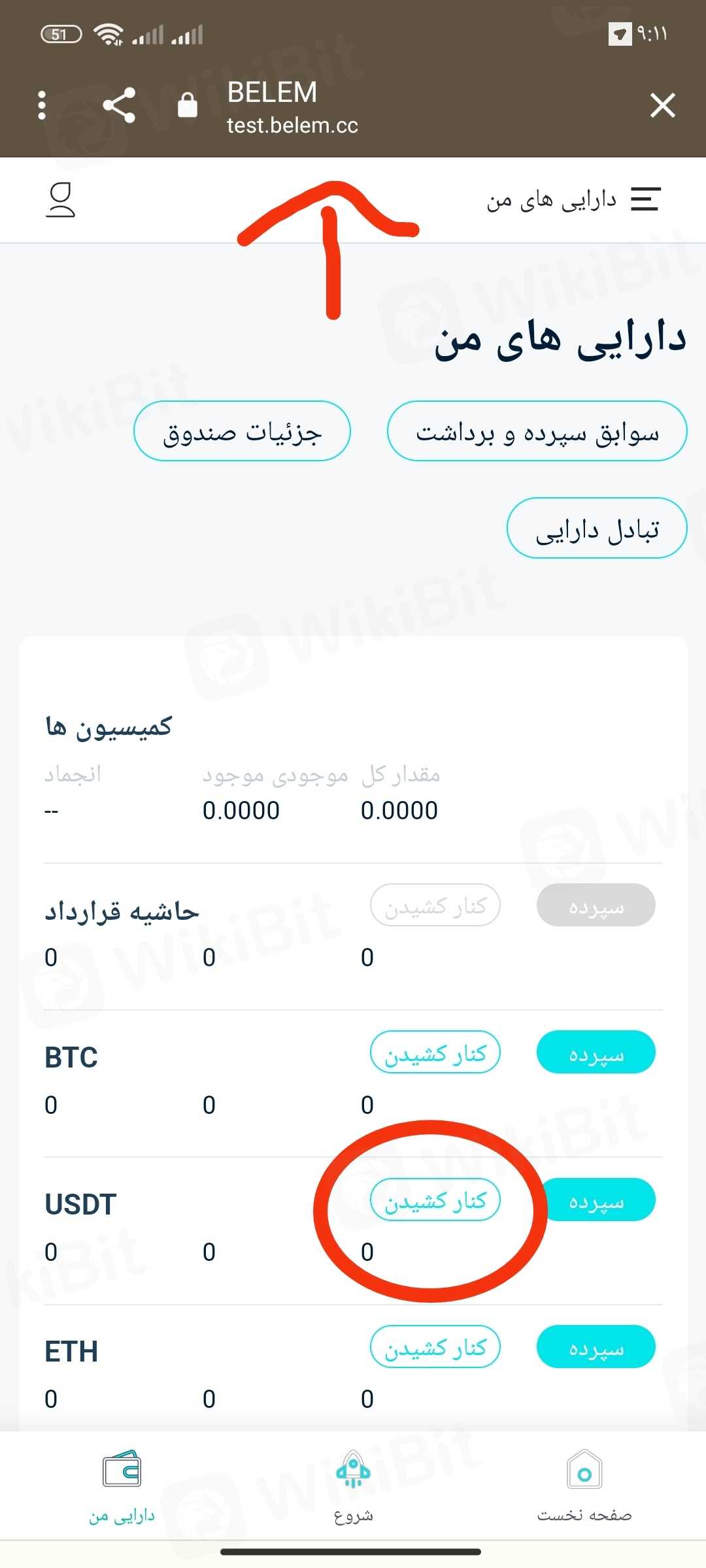Tap کنار کشیدن in the USDT row
The height and width of the screenshot is (1568, 706).
[435, 1200]
